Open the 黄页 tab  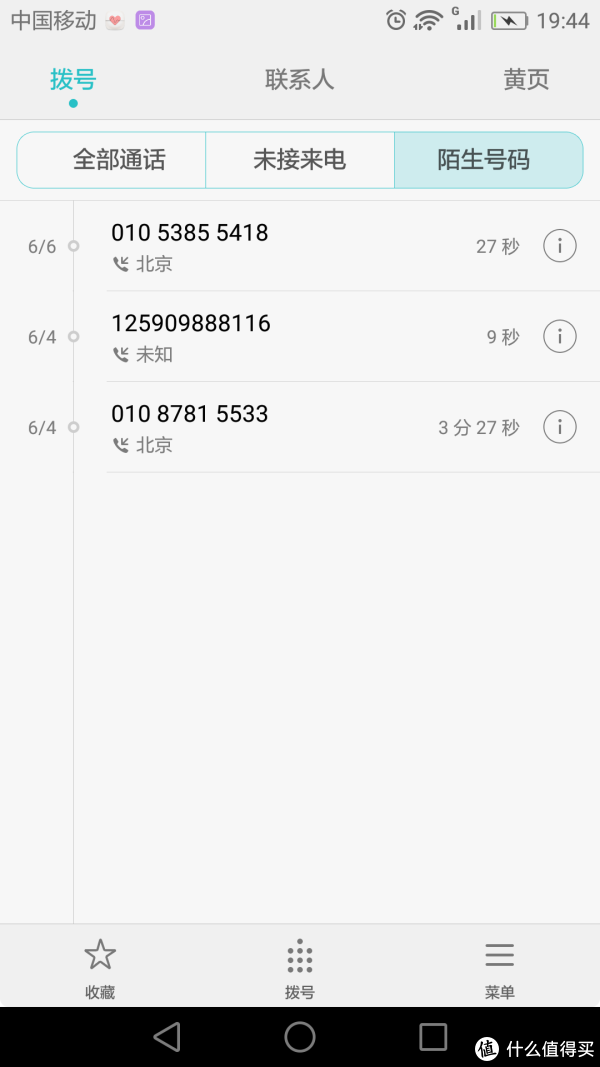coord(526,80)
